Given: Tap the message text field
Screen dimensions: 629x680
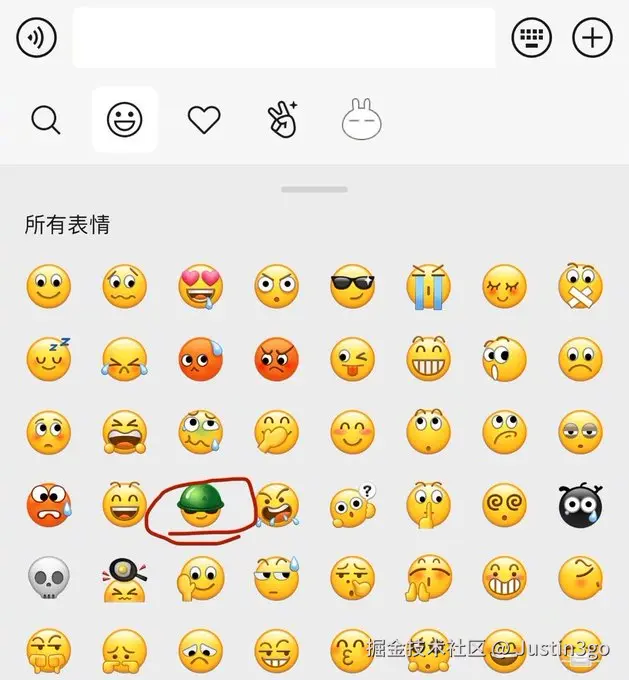Looking at the screenshot, I should (x=284, y=38).
